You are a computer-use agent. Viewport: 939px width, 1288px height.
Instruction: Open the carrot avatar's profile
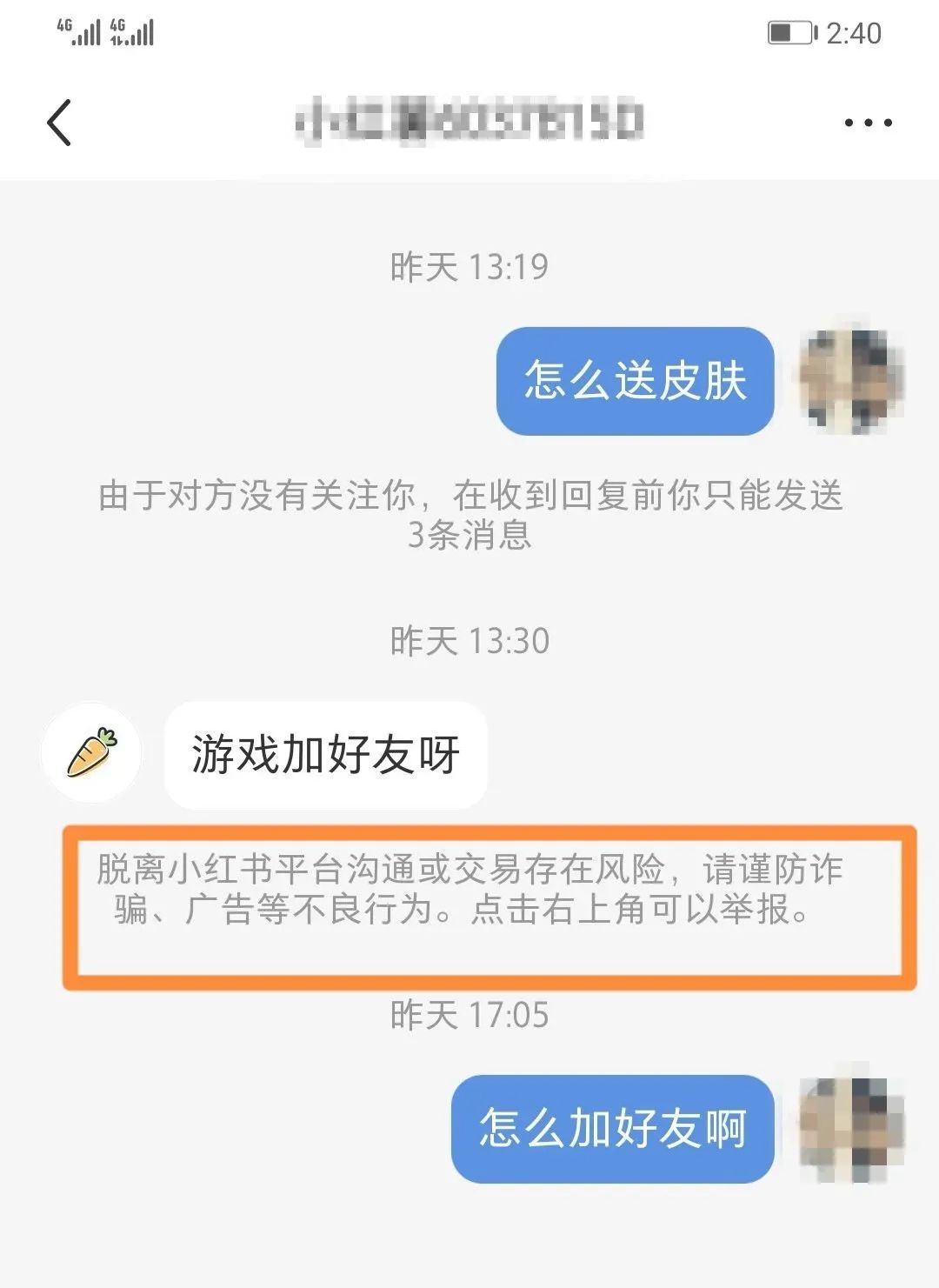(x=91, y=753)
